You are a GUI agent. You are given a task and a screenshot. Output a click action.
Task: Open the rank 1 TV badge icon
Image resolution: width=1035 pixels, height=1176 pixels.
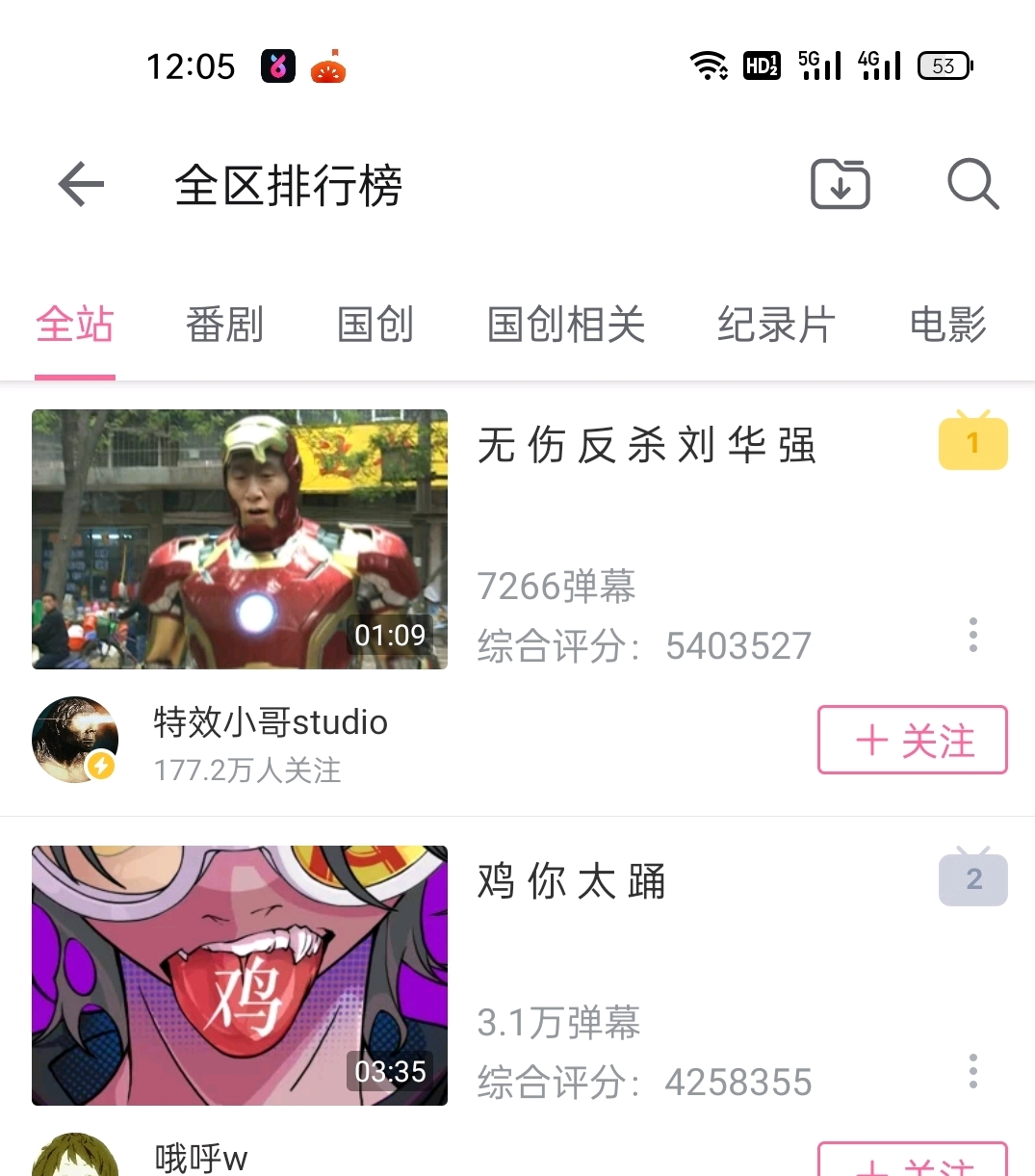coord(972,442)
